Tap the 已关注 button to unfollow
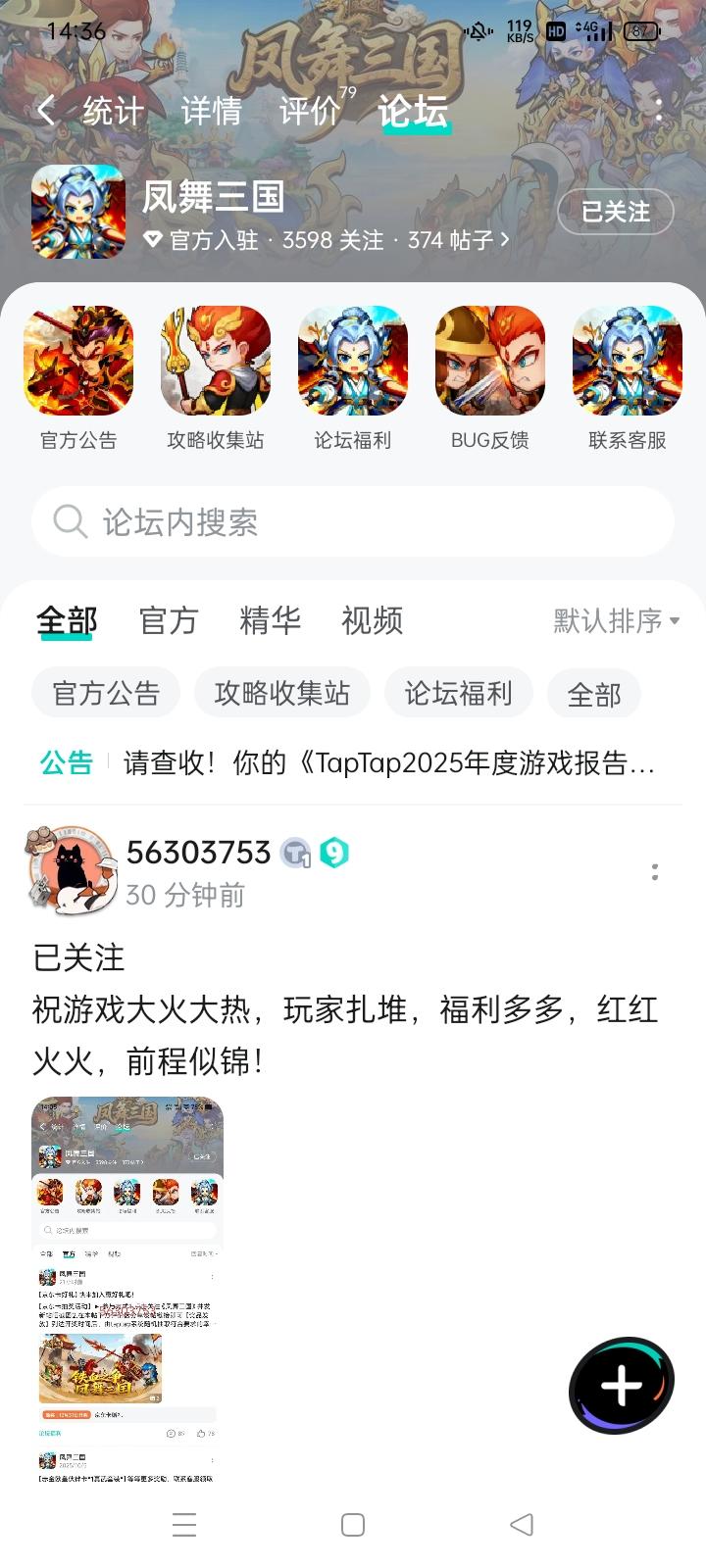The height and width of the screenshot is (1568, 706). pos(615,212)
